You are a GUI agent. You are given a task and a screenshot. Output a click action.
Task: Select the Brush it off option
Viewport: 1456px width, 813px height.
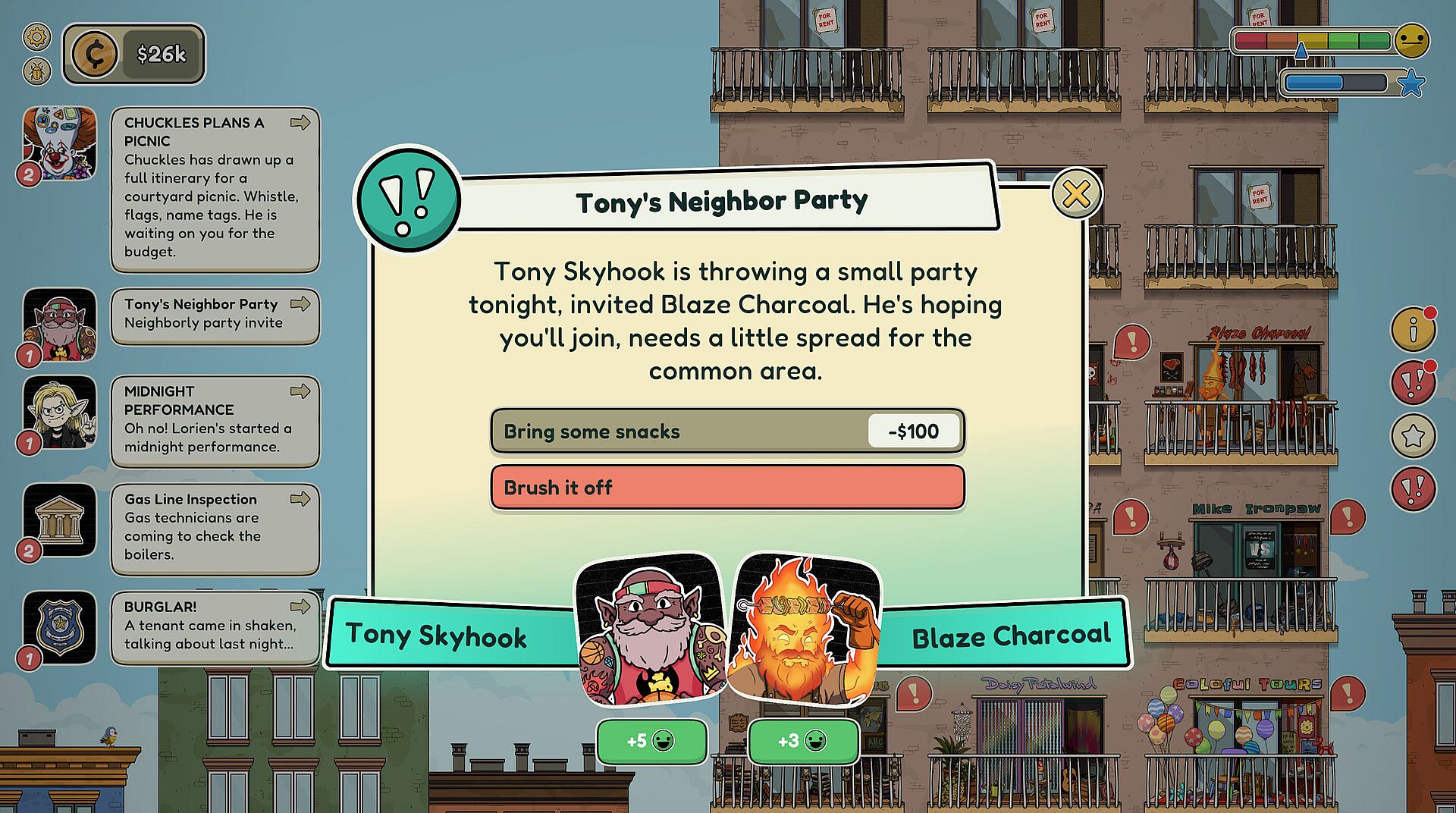point(727,487)
